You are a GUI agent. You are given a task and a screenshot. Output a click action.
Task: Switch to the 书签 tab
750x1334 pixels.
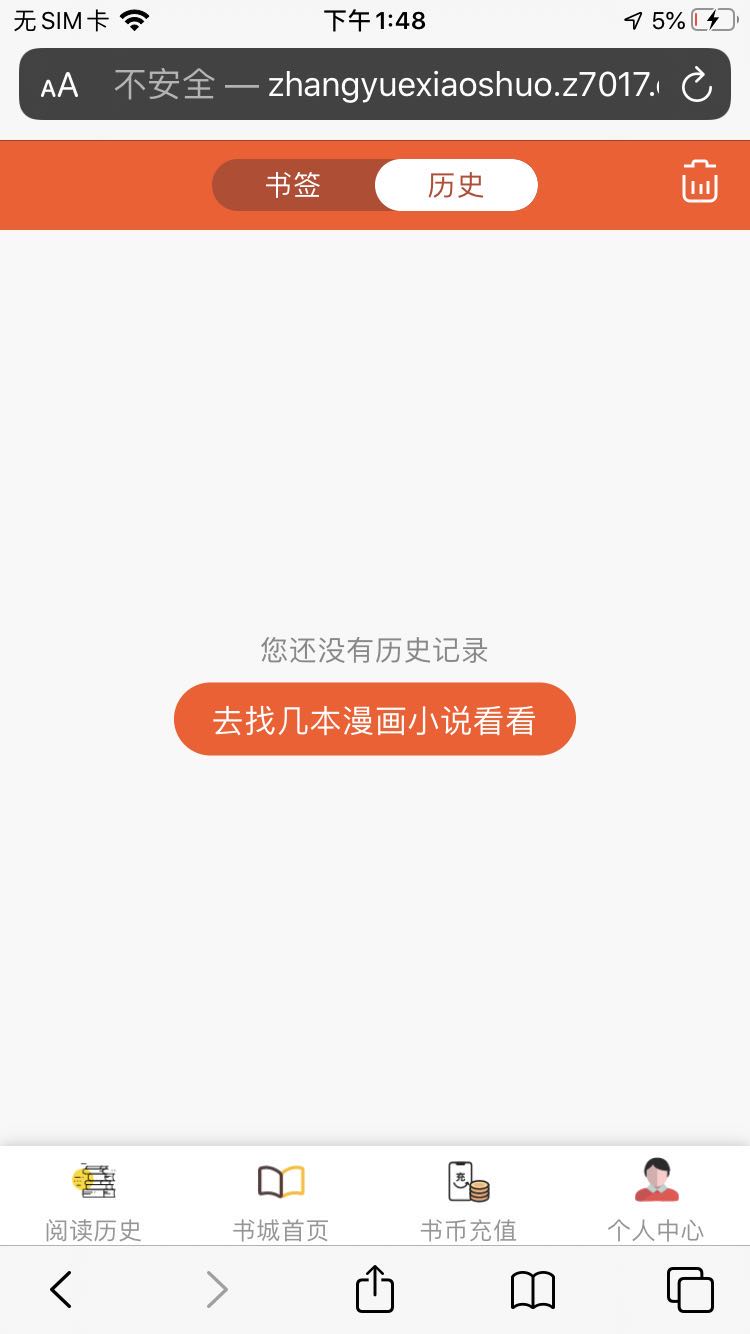[293, 185]
